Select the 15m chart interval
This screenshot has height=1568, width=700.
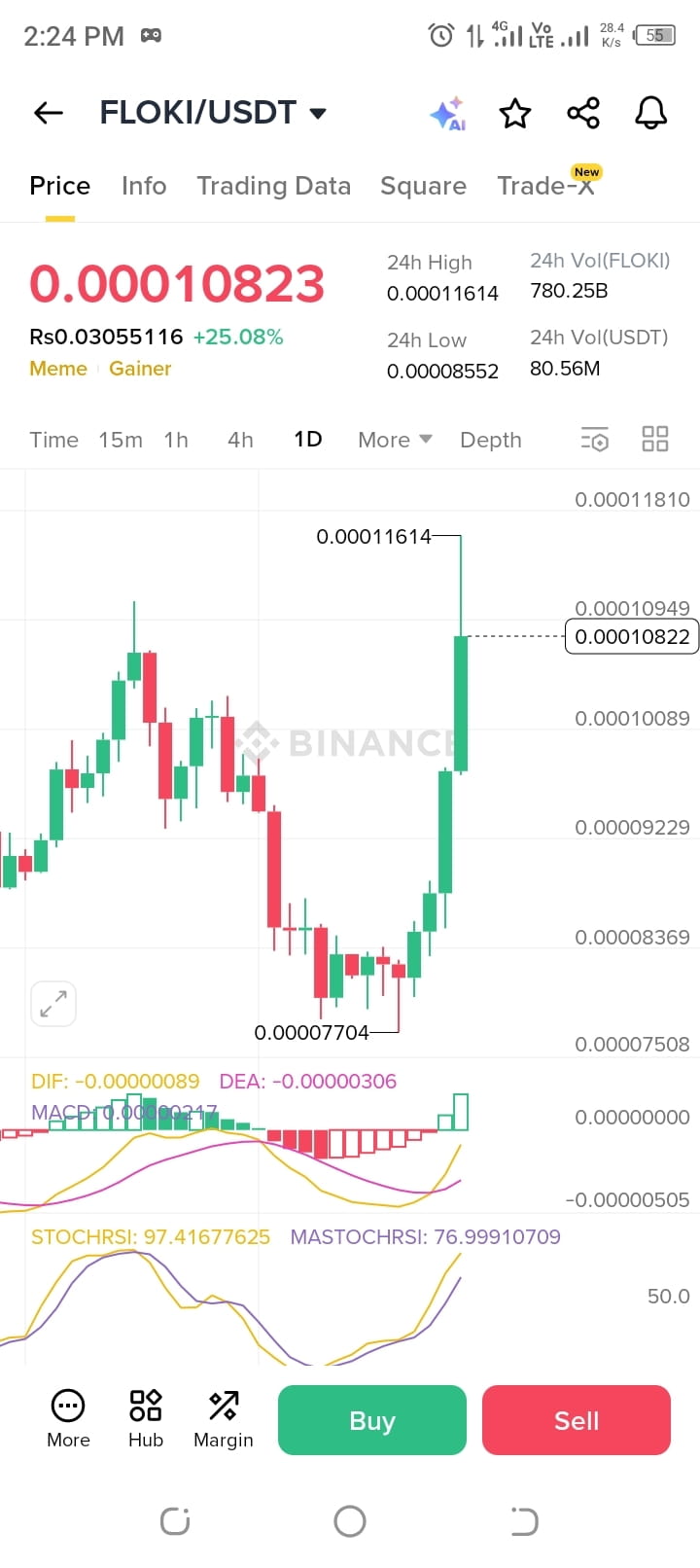121,440
